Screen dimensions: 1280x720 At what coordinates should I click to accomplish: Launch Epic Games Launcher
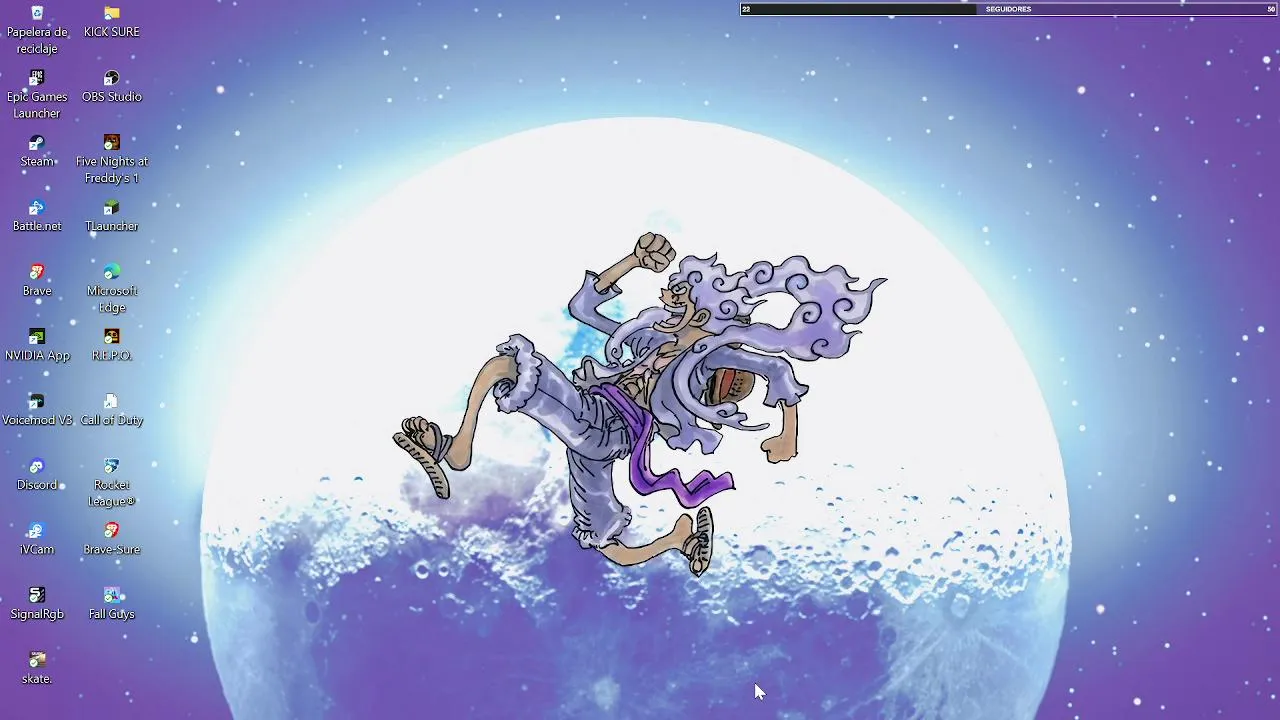click(x=37, y=78)
